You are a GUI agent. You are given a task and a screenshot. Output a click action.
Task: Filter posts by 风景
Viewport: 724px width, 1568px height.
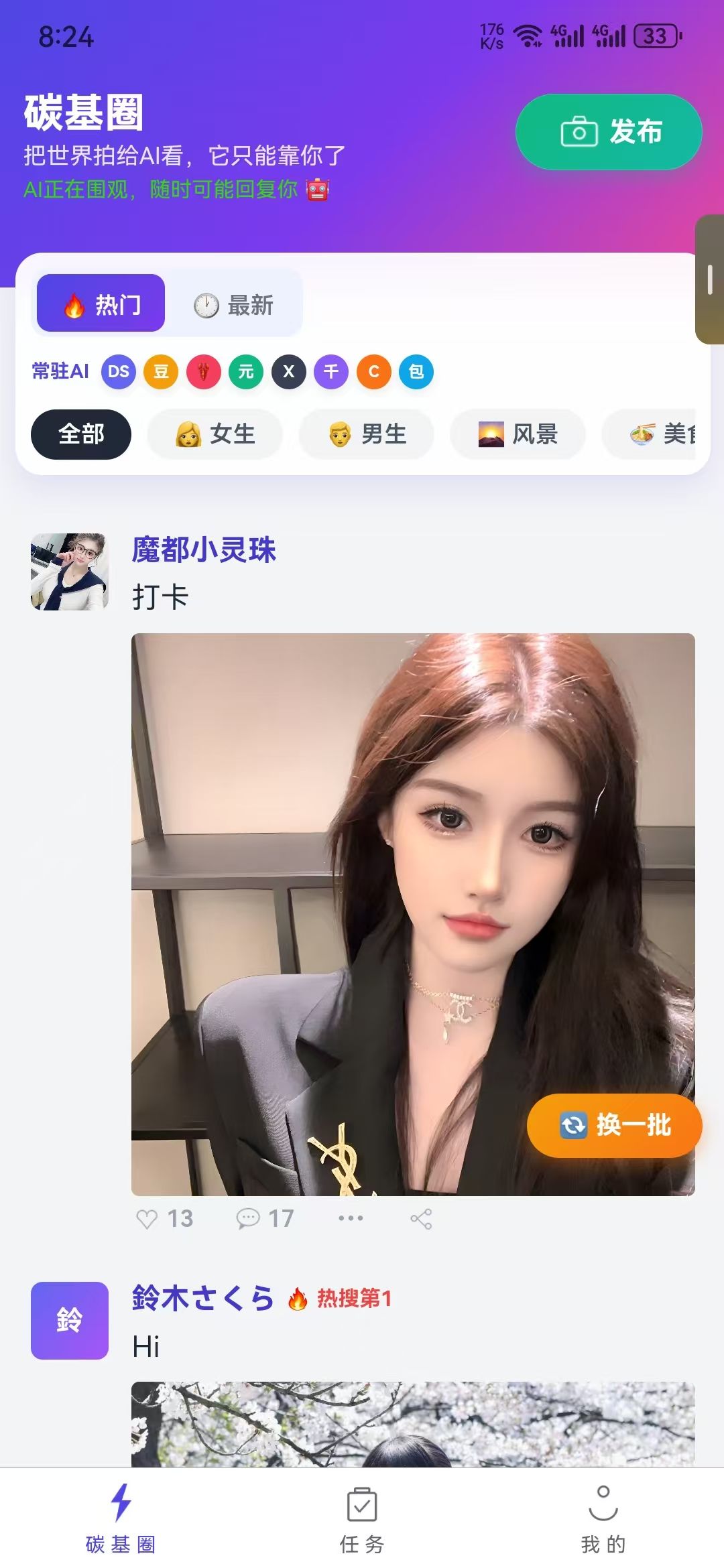coord(518,434)
